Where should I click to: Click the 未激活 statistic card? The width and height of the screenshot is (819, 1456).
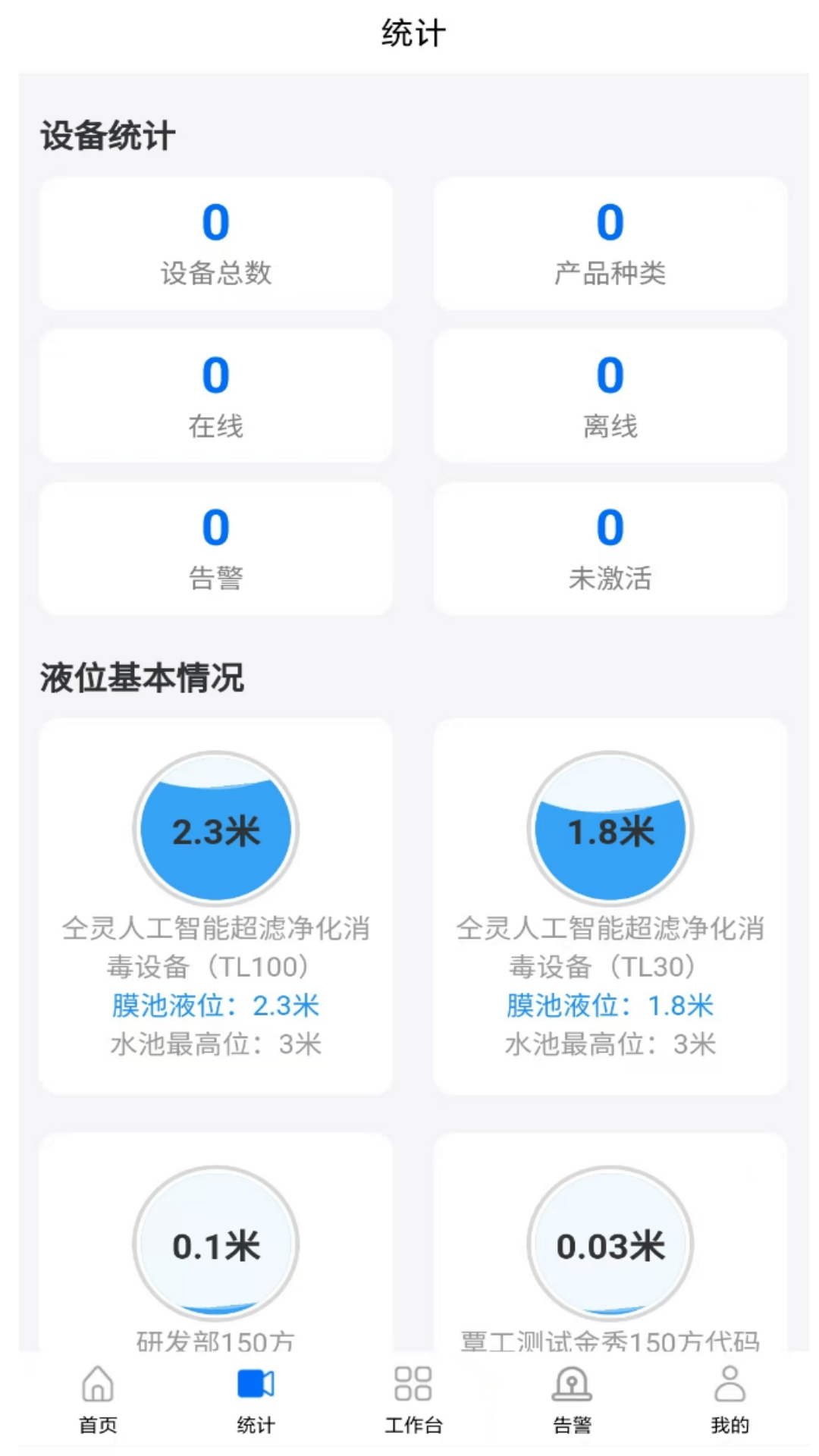(607, 549)
